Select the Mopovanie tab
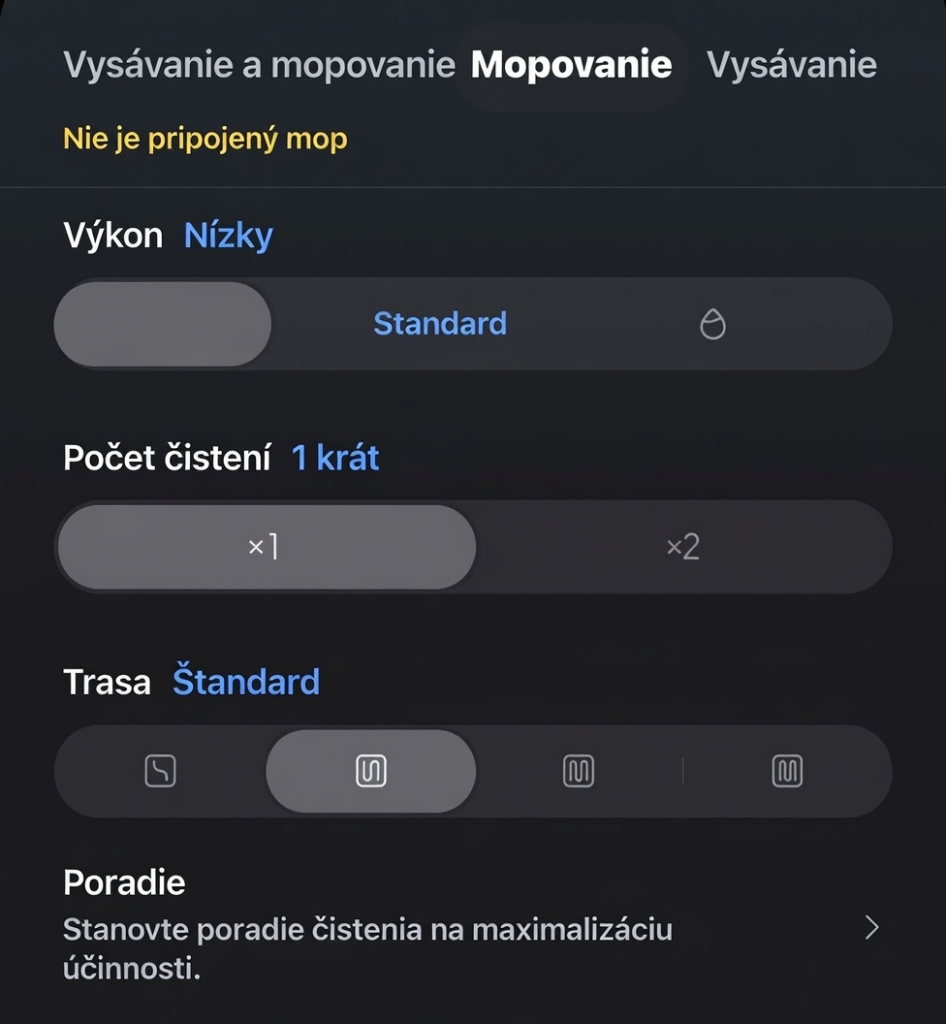The height and width of the screenshot is (1024, 946). [571, 65]
